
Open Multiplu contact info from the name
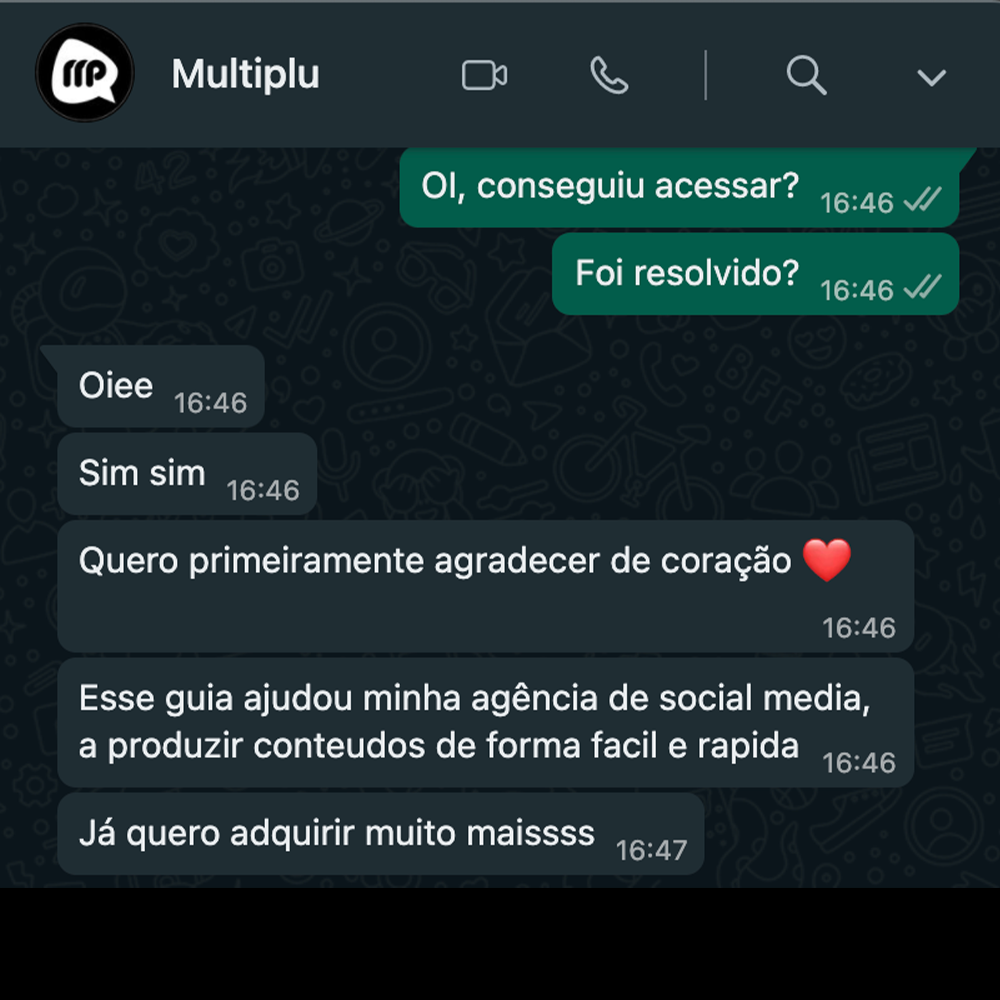click(x=245, y=75)
